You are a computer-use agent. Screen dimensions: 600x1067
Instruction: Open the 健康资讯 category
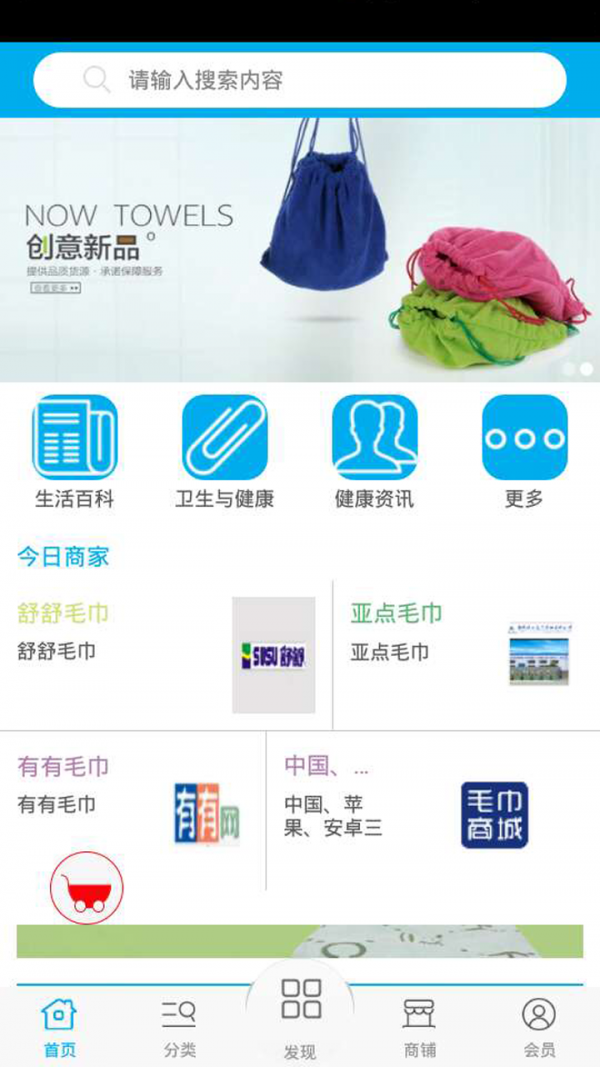tap(375, 452)
